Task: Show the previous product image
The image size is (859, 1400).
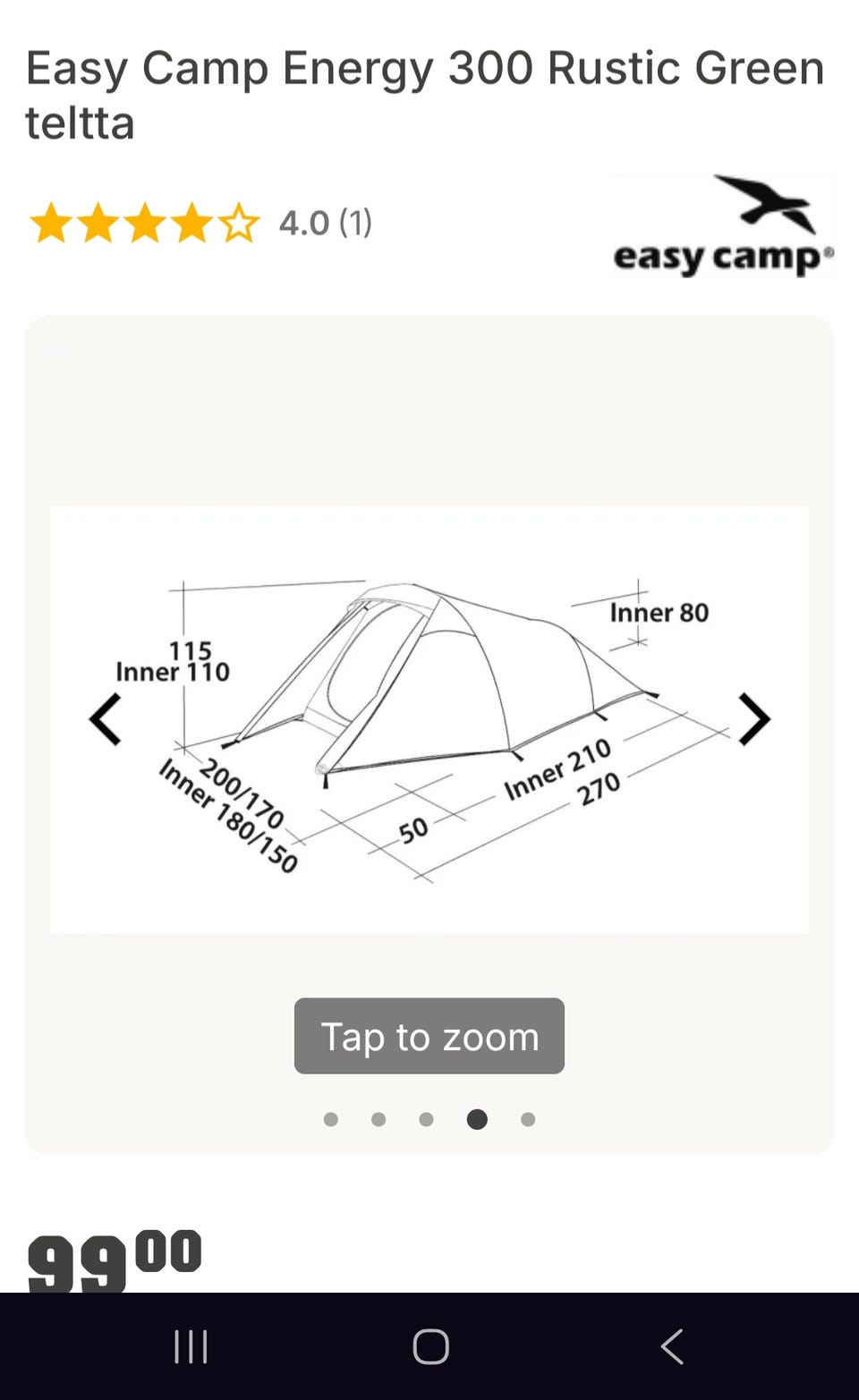Action: tap(106, 719)
